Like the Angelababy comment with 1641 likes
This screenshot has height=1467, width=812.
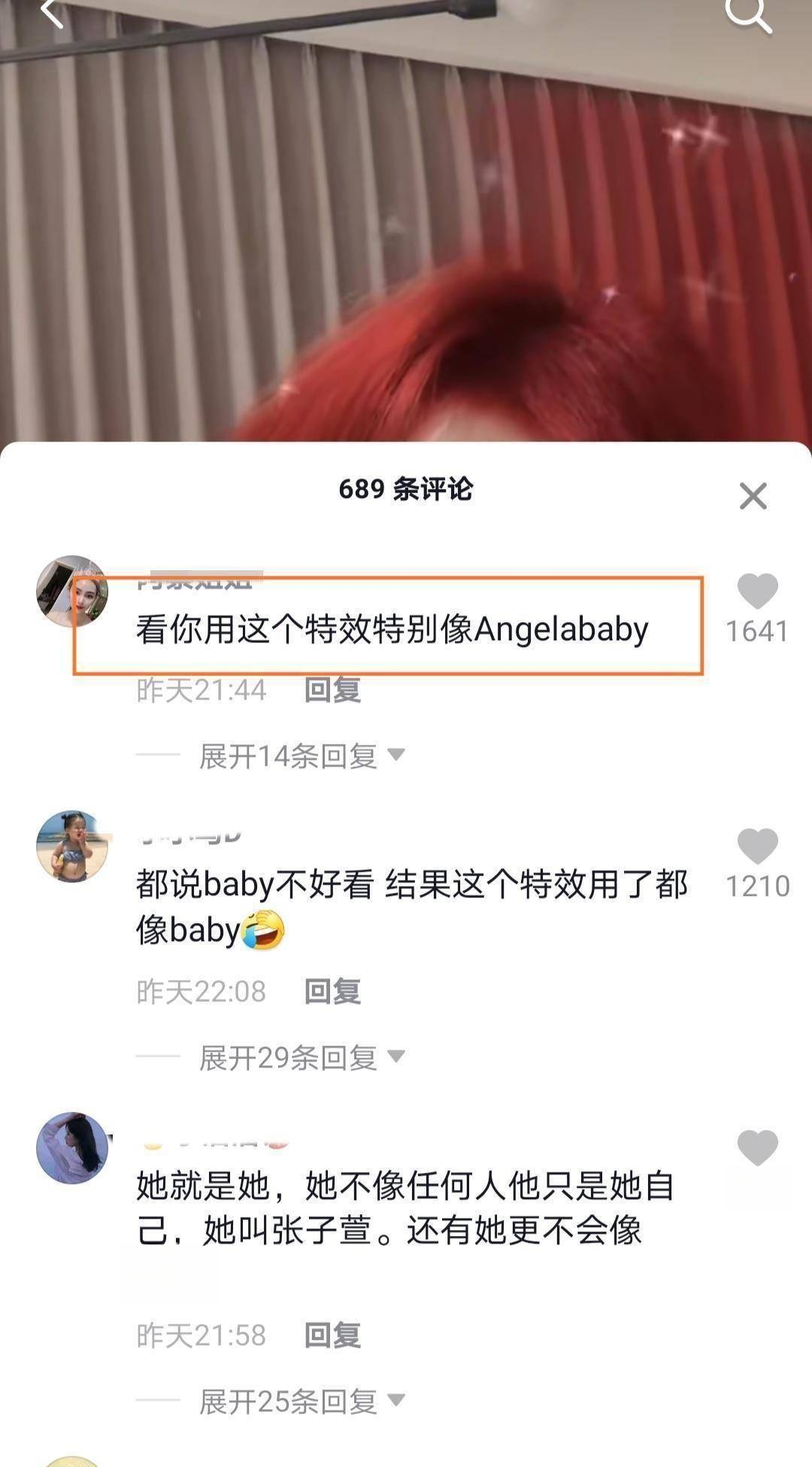(757, 591)
